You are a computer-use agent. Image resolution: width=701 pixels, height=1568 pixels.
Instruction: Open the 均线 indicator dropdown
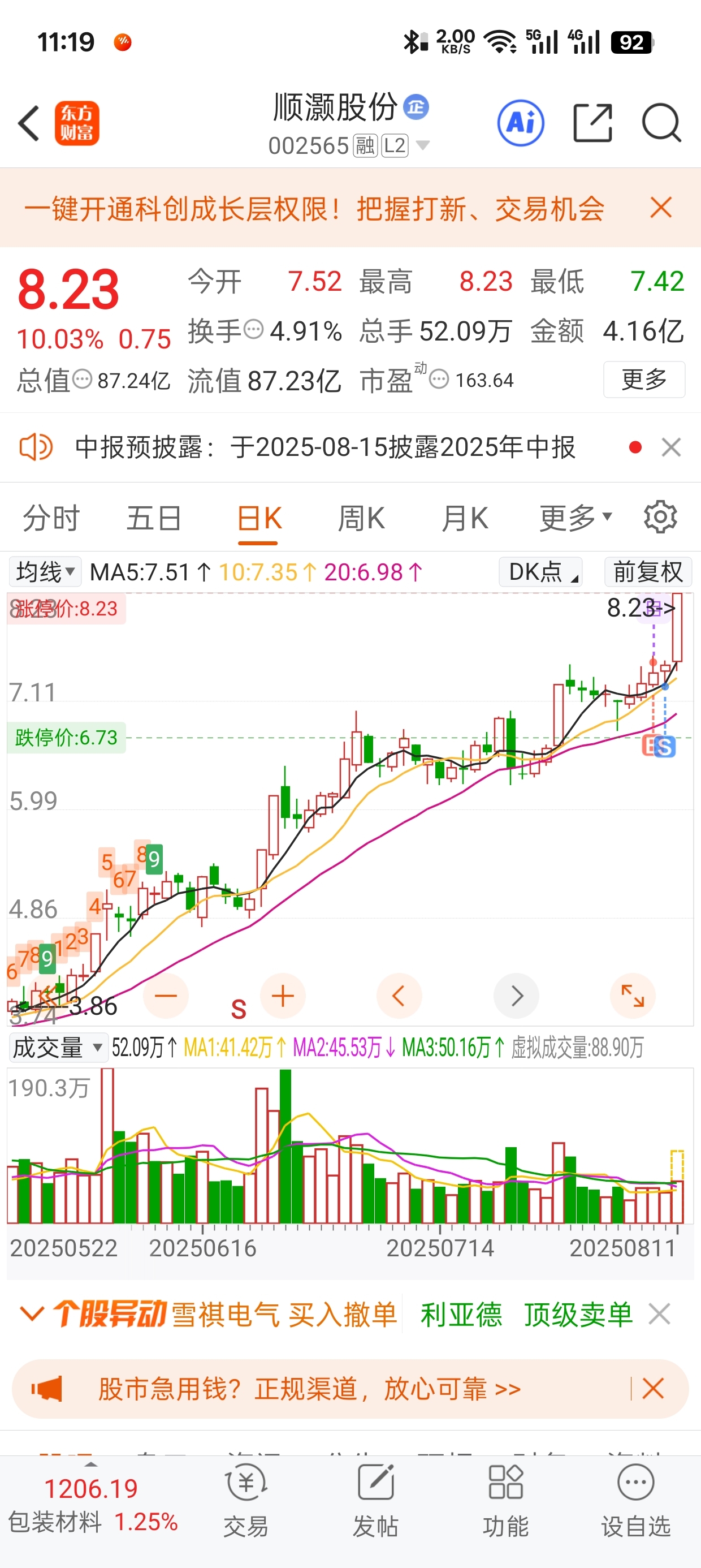click(x=45, y=572)
